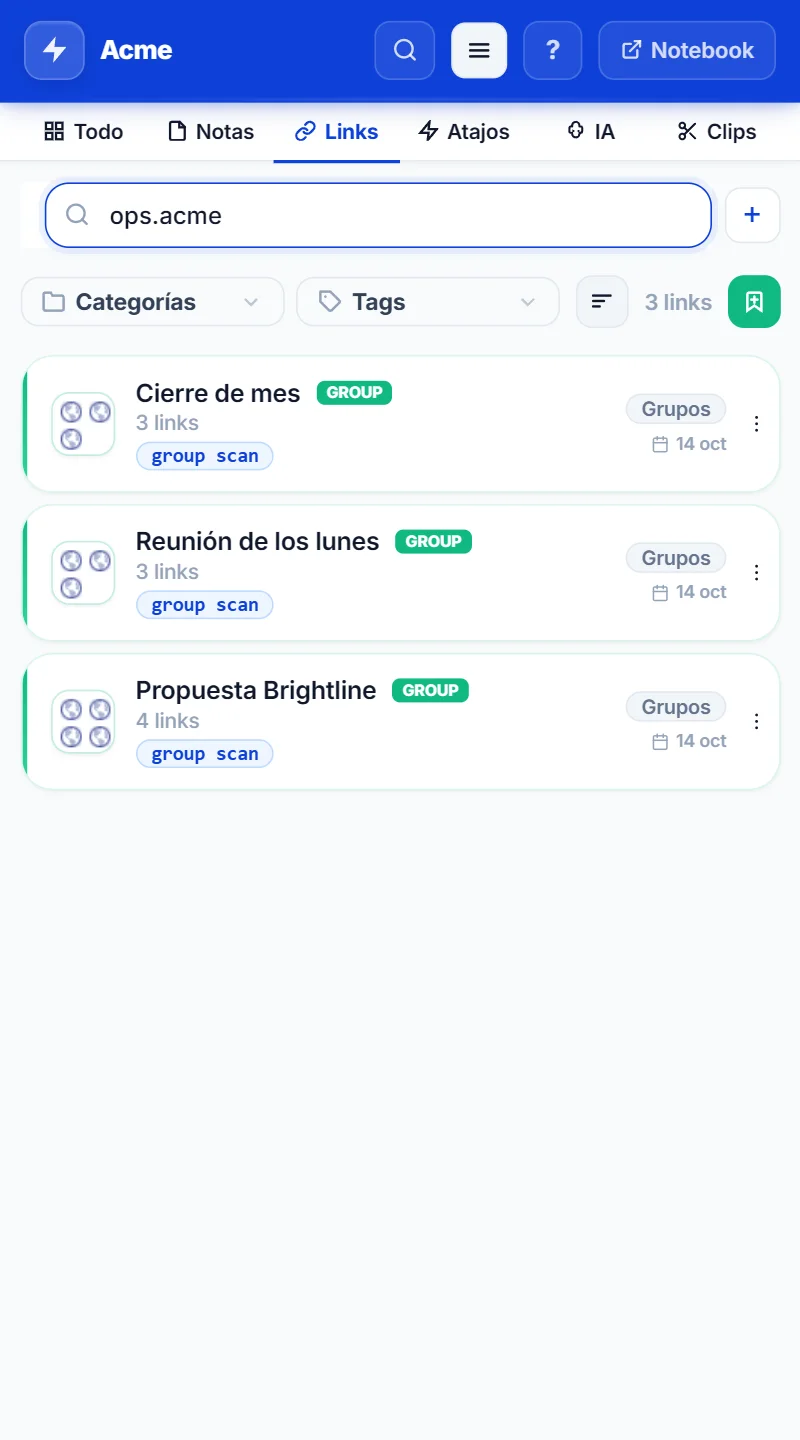Open Notebook in external view
The height and width of the screenshot is (1440, 800).
click(687, 50)
